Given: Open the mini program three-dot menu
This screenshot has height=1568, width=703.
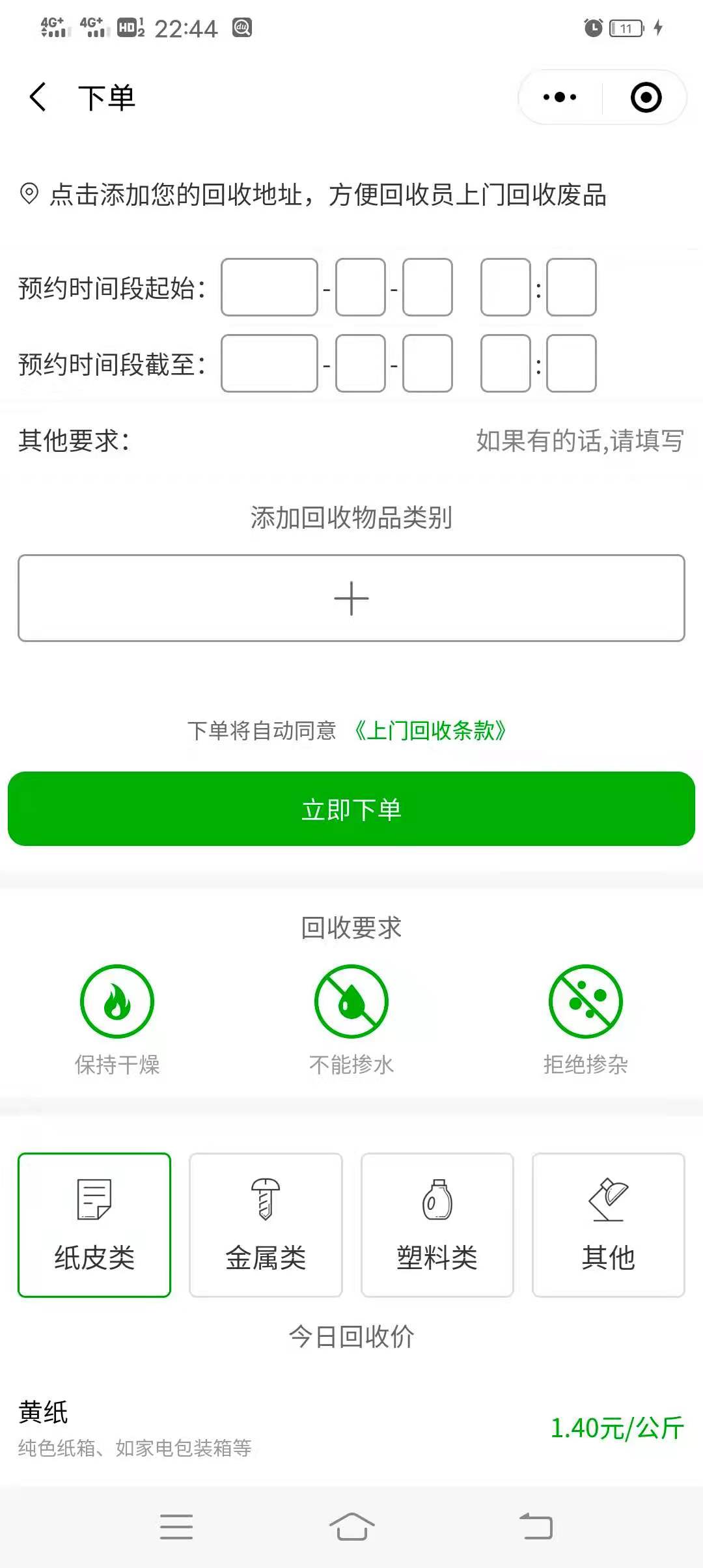Looking at the screenshot, I should pos(560,98).
